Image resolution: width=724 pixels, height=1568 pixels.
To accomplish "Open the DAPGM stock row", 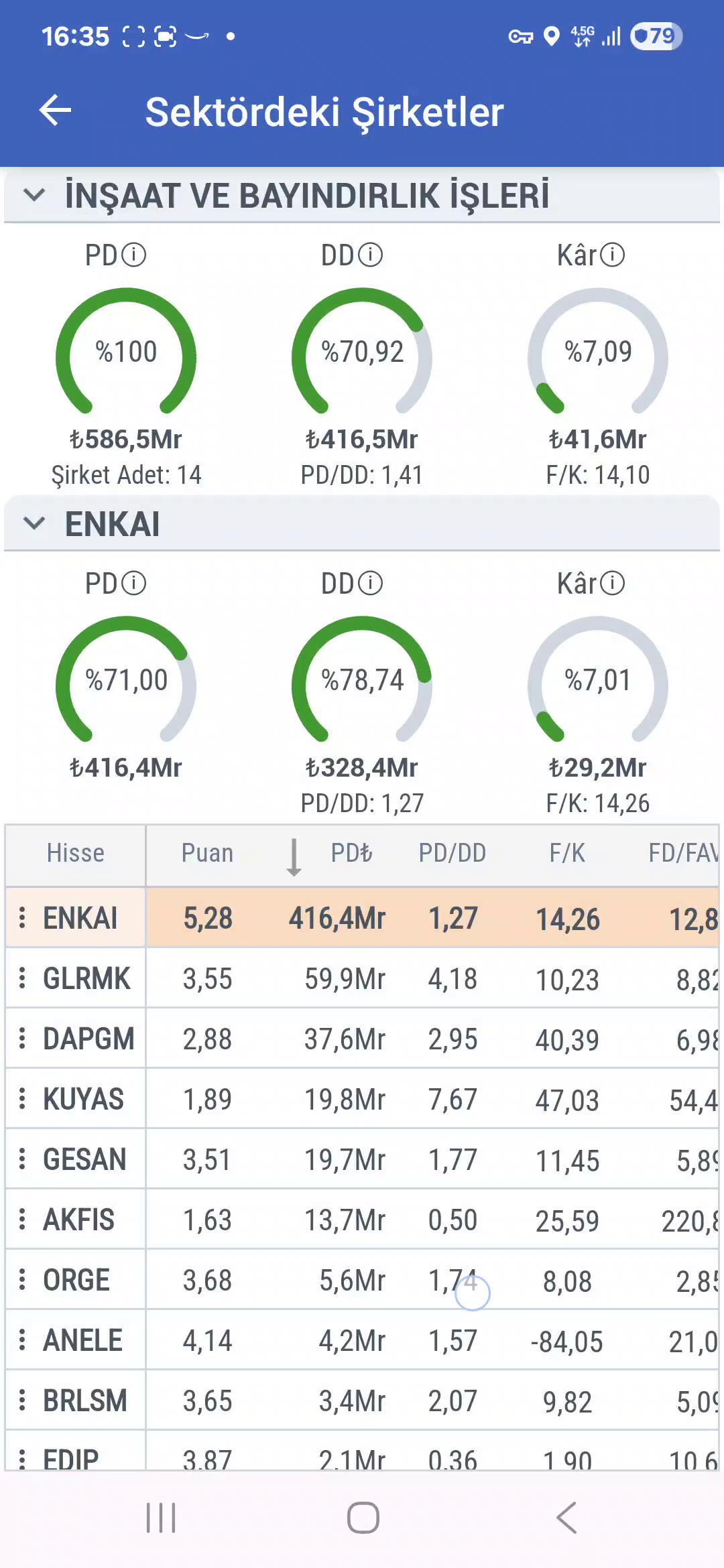I will [88, 1039].
